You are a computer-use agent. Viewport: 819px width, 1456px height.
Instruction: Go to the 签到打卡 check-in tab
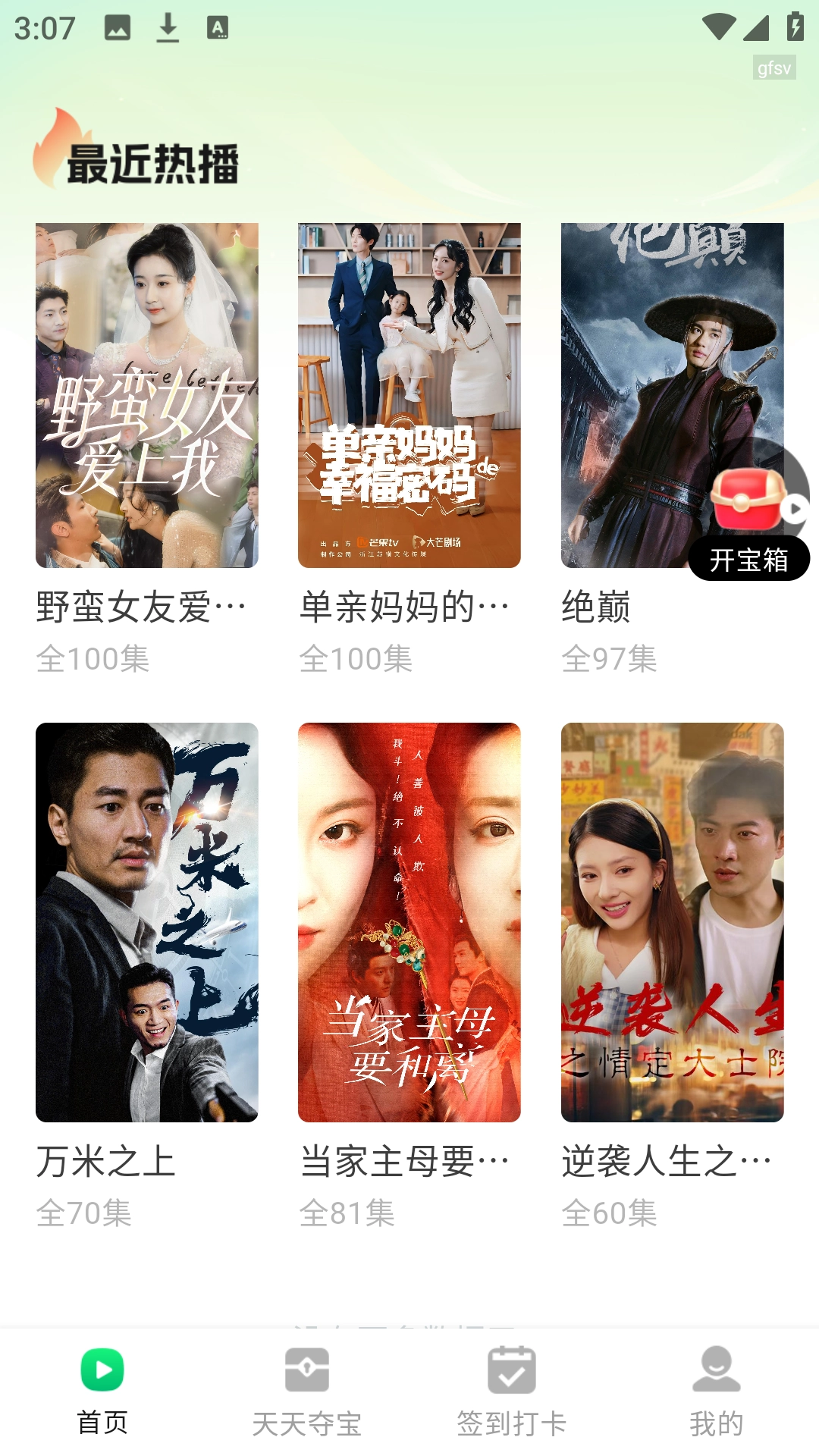click(x=512, y=1392)
